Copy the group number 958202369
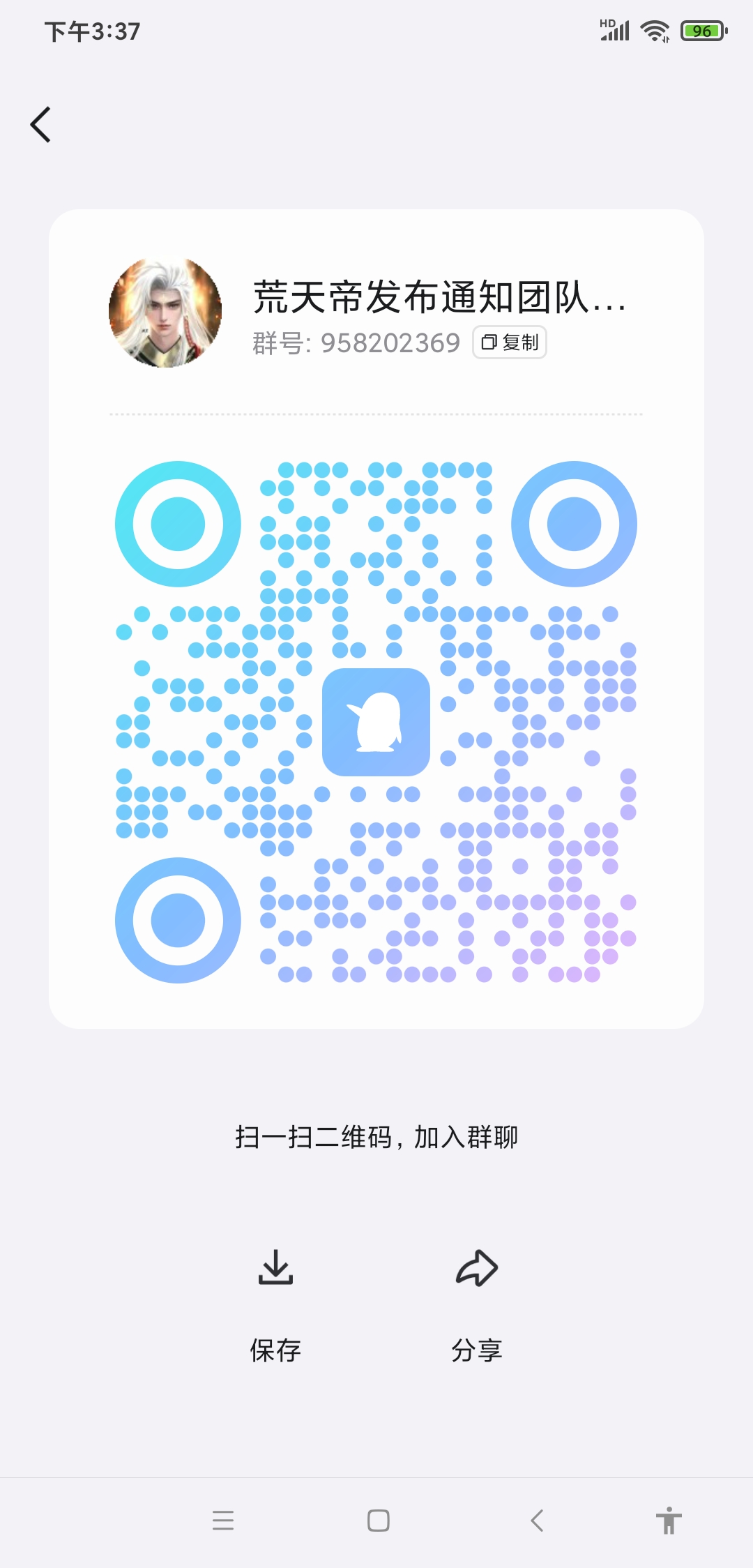 510,342
